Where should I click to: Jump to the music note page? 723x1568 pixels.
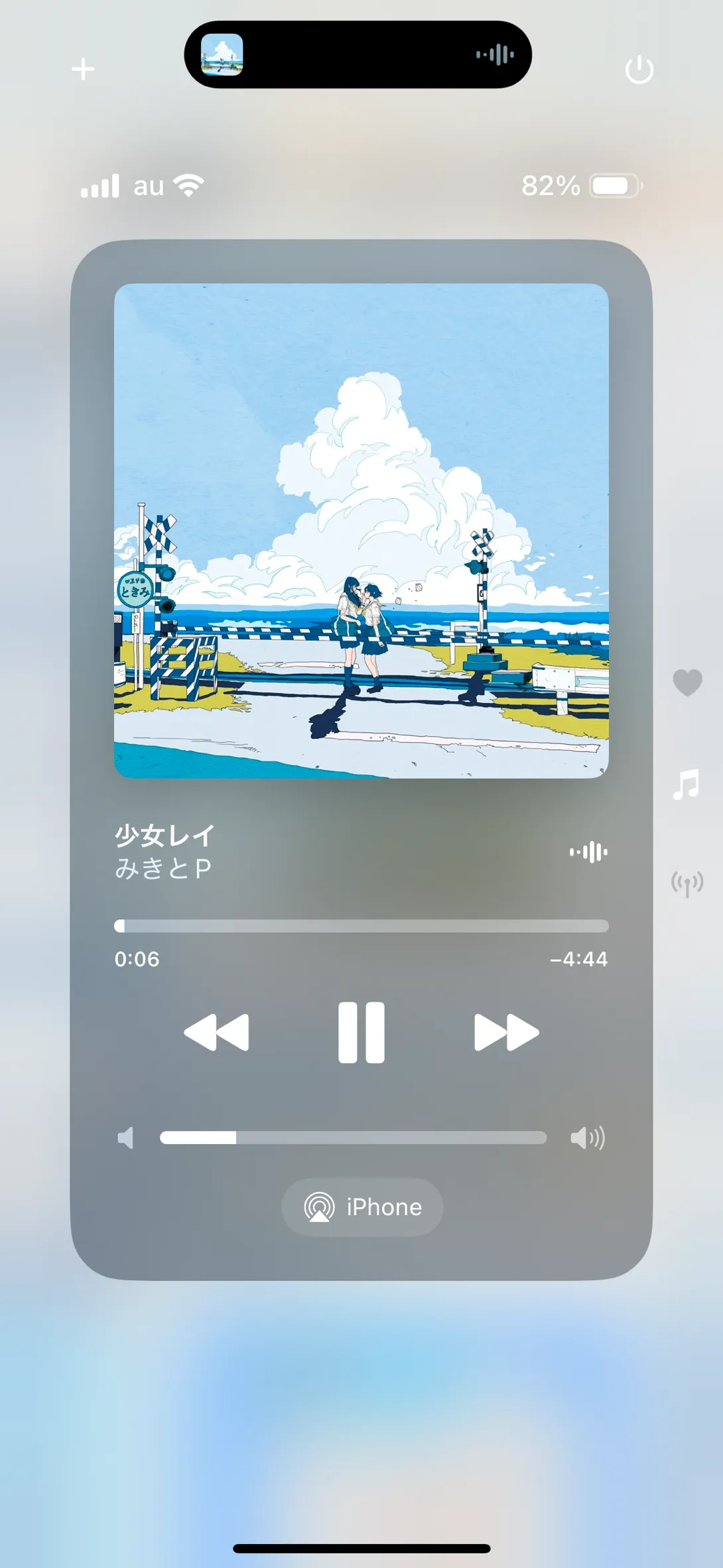pos(687,784)
